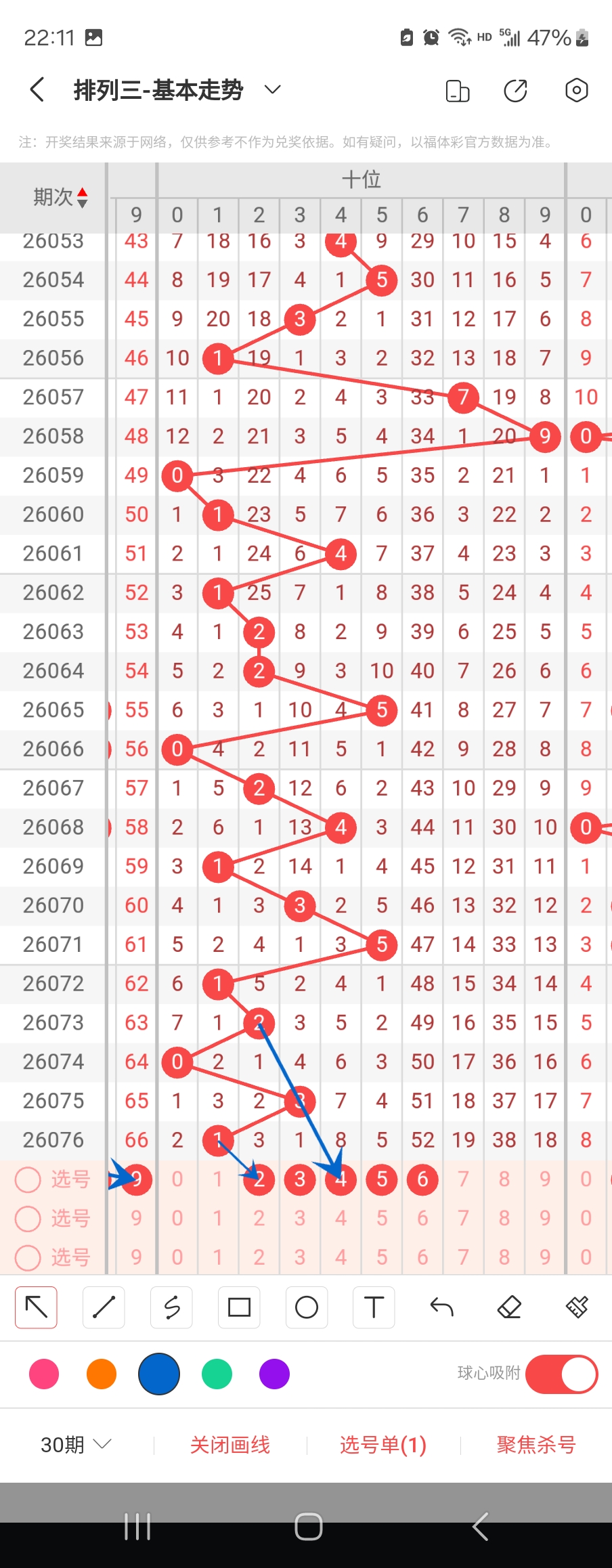Open the screen layout switch icon
The height and width of the screenshot is (1568, 612).
[x=458, y=90]
